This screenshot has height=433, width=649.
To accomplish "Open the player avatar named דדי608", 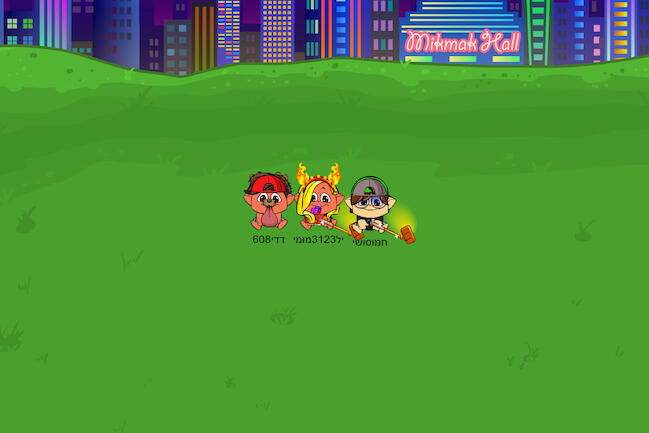I will 267,203.
